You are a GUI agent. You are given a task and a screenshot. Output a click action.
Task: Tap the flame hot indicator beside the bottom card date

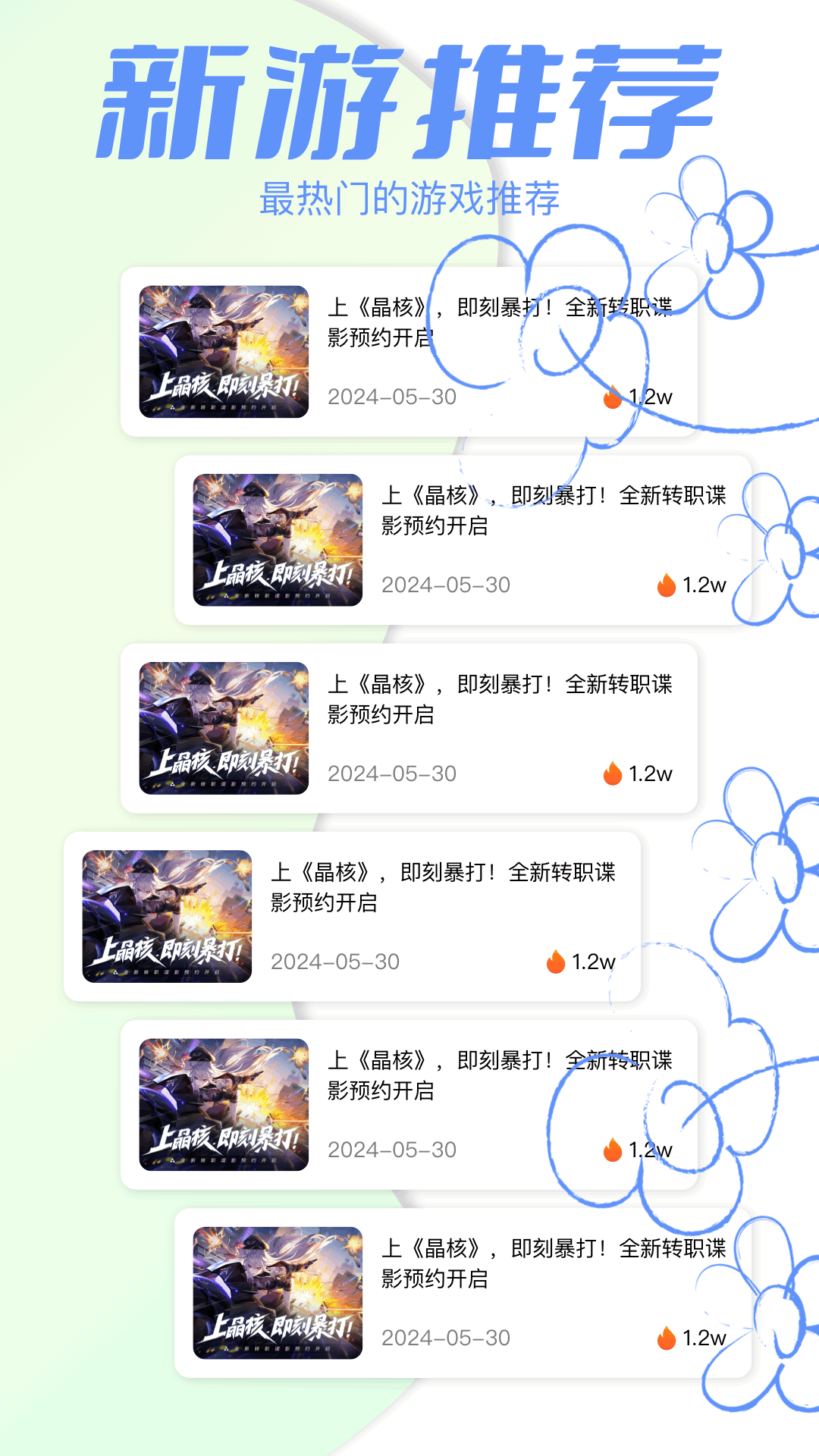665,1339
